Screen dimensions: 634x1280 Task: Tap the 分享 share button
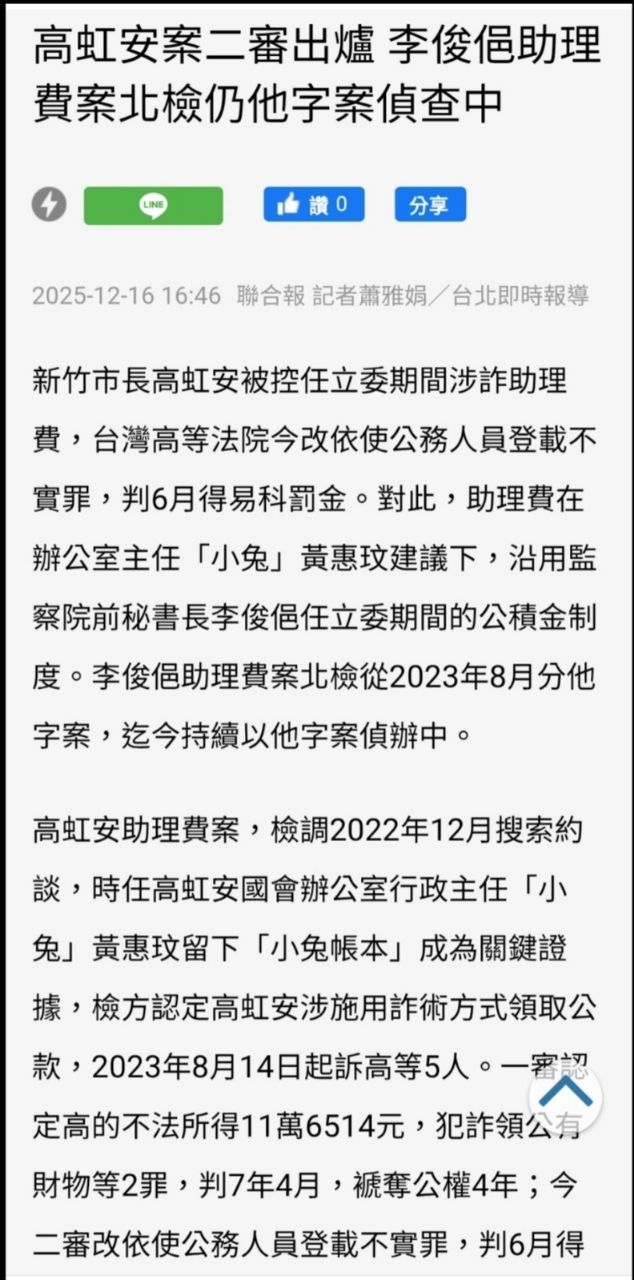coord(430,205)
